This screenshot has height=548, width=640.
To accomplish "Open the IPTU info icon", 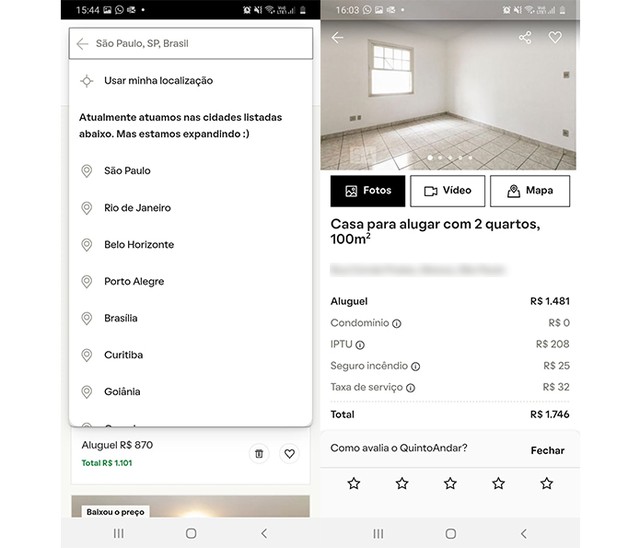I will point(360,345).
